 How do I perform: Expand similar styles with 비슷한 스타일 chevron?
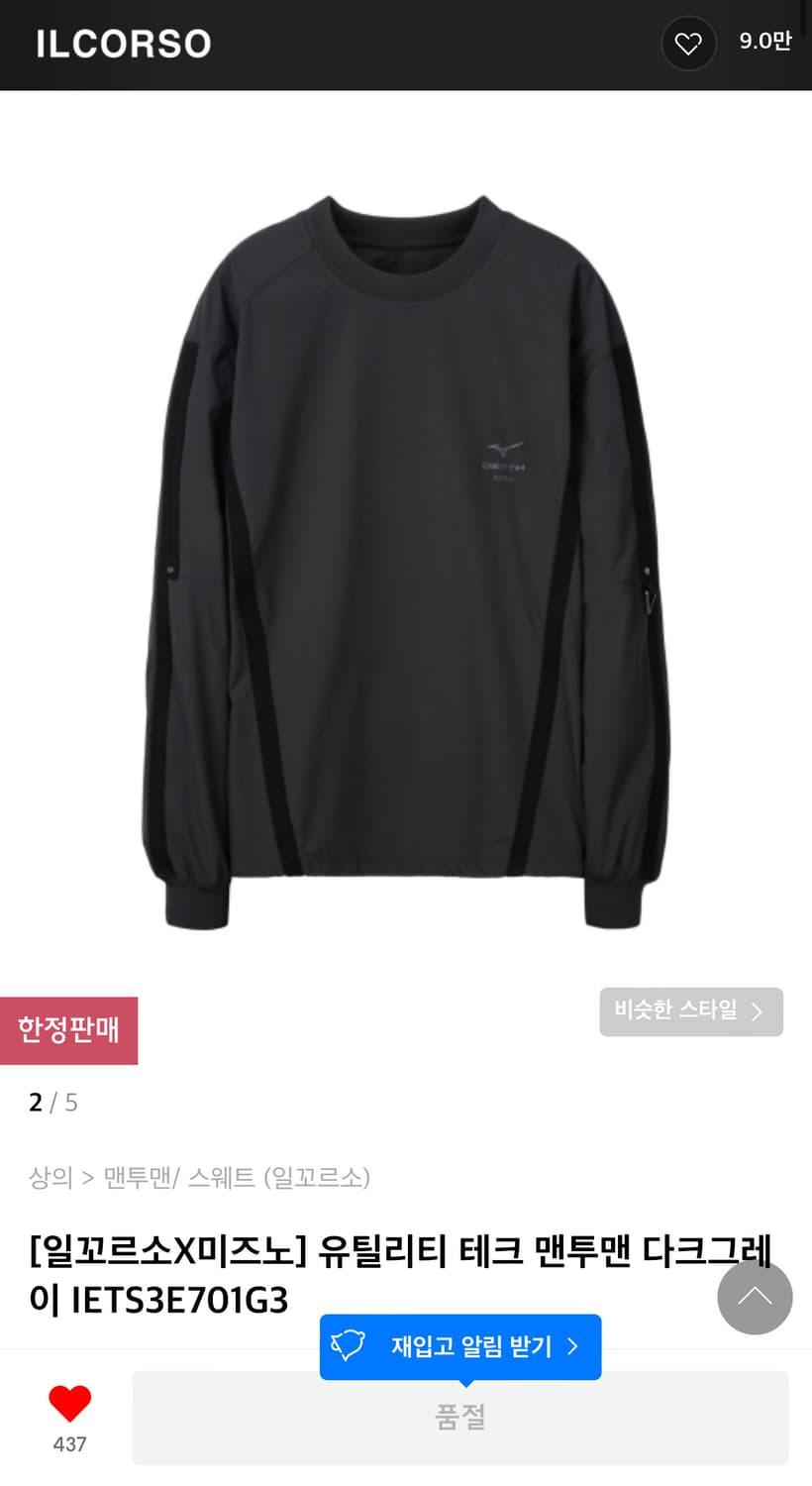click(758, 1011)
